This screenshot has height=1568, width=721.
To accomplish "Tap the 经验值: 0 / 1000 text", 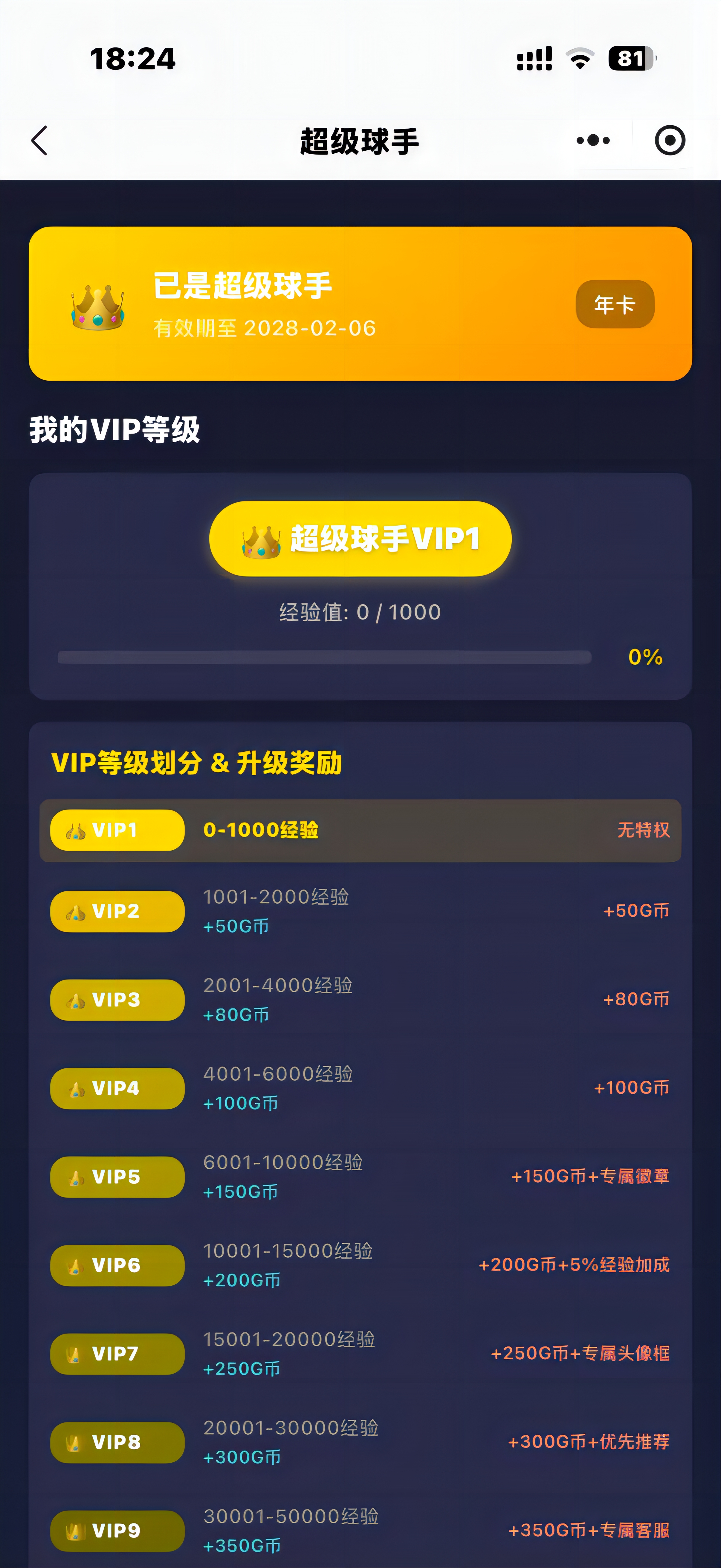I will (x=360, y=612).
